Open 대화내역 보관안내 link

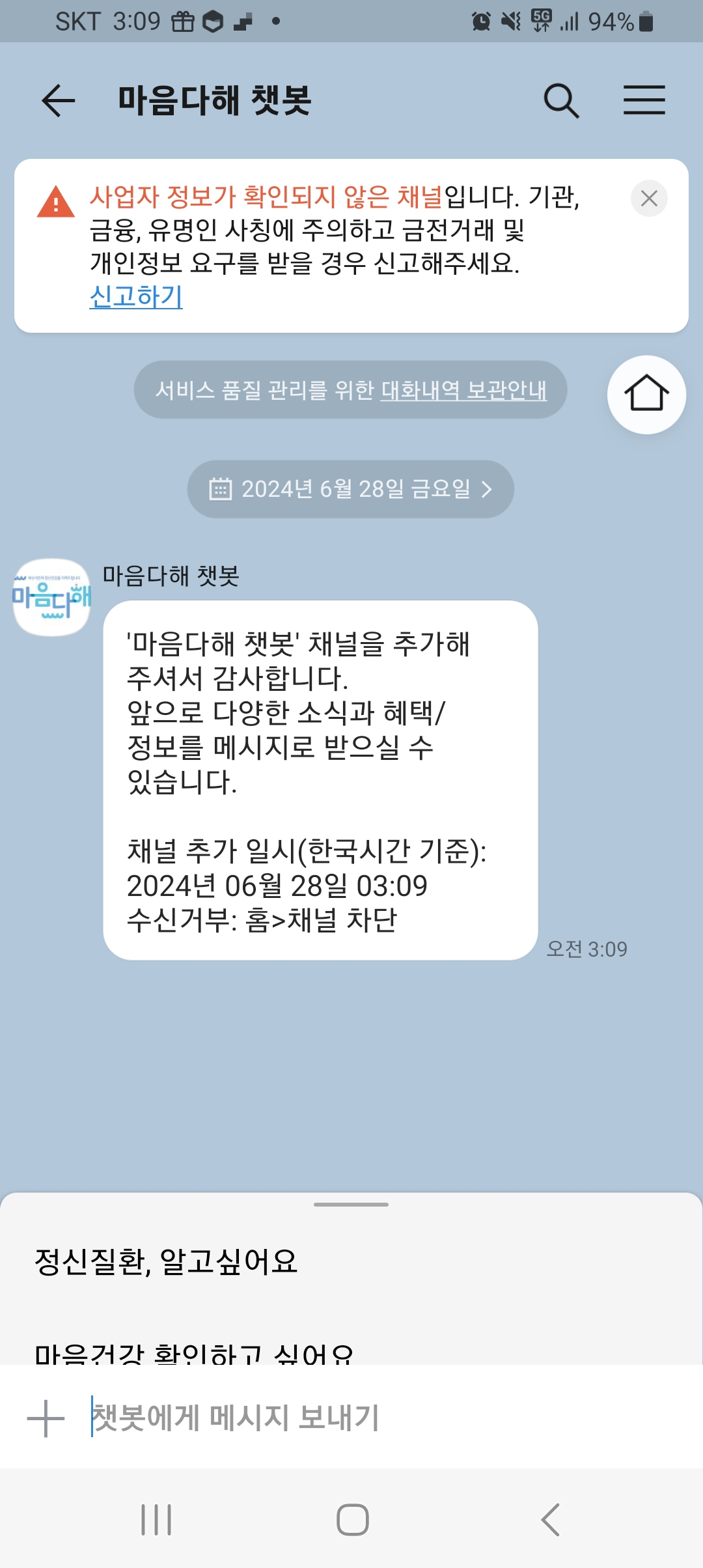click(x=463, y=391)
